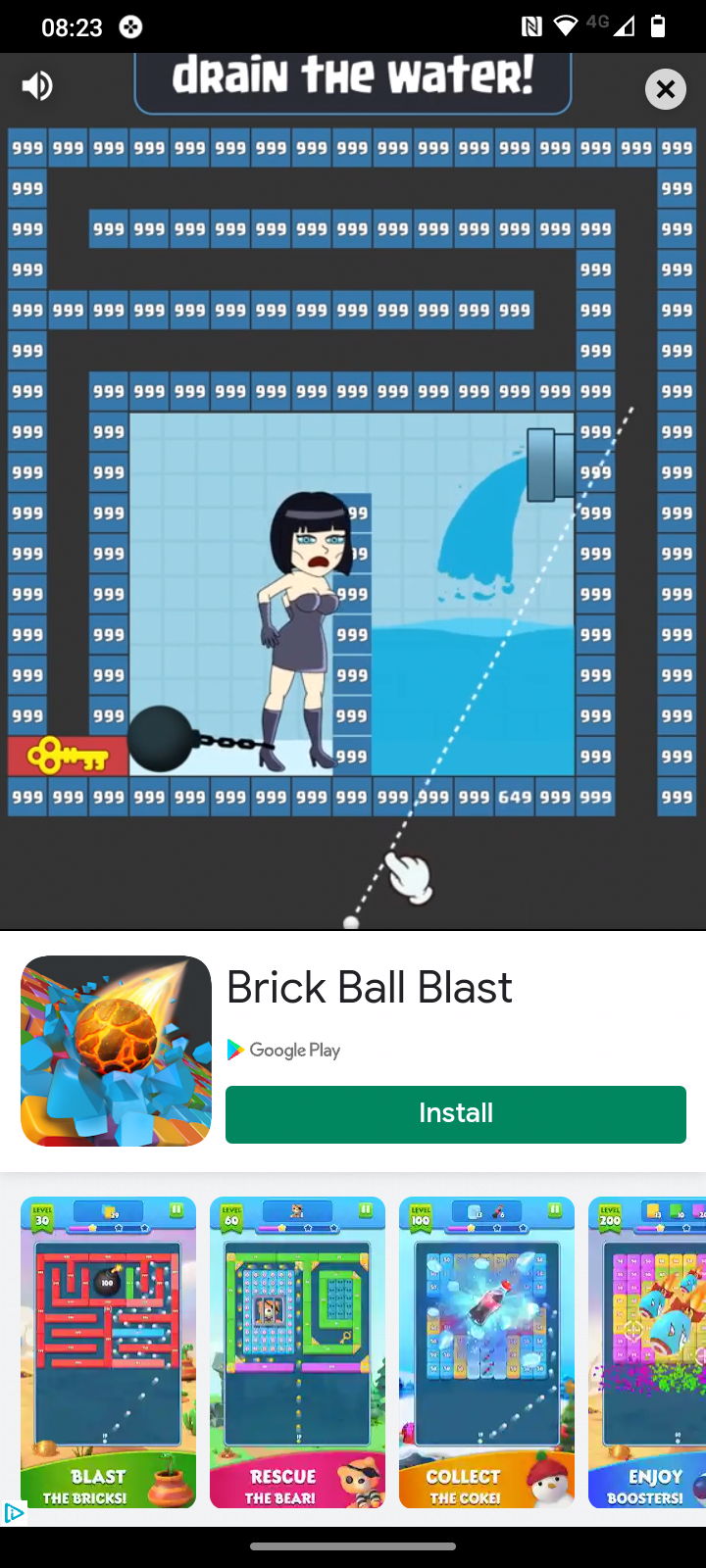Close the video ad
The width and height of the screenshot is (706, 1568).
665,89
